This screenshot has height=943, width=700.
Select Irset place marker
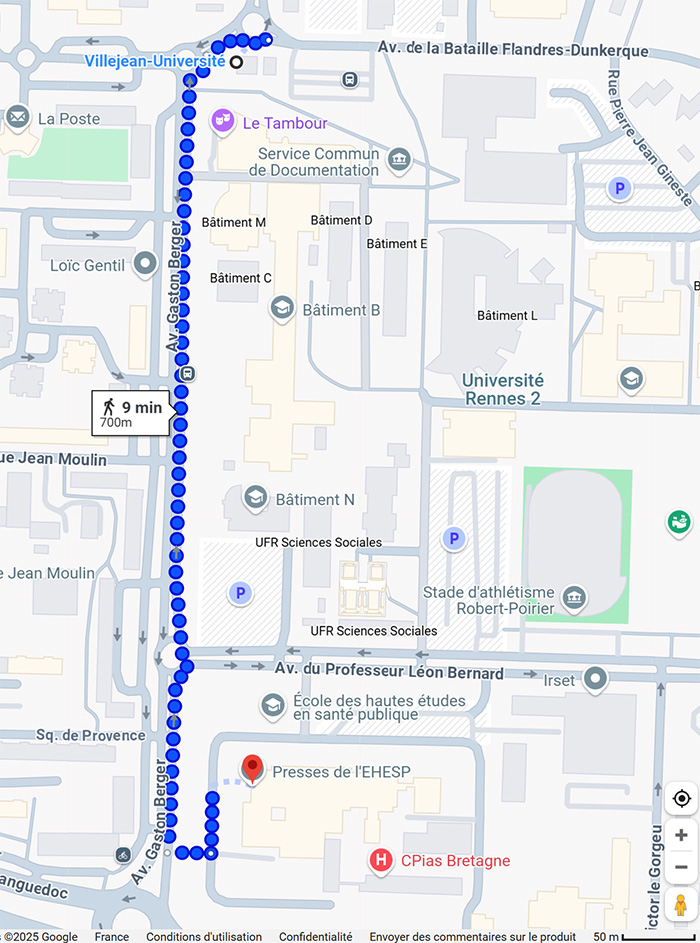coord(596,679)
